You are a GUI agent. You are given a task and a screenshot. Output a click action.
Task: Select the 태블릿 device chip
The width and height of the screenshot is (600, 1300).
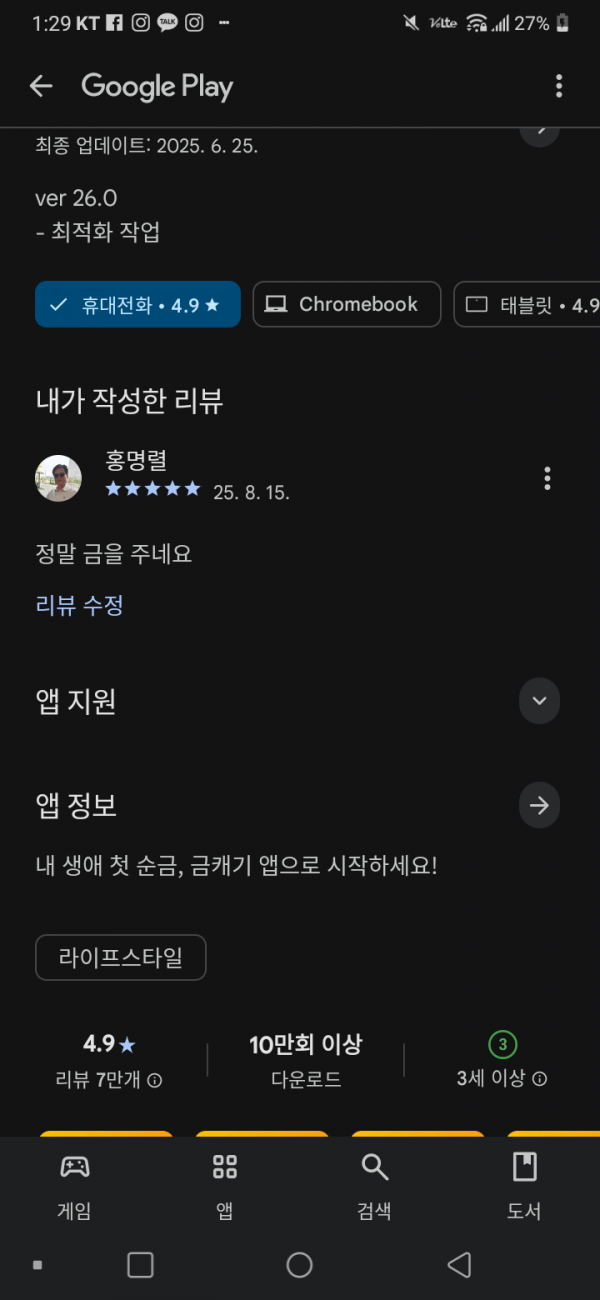pyautogui.click(x=527, y=304)
